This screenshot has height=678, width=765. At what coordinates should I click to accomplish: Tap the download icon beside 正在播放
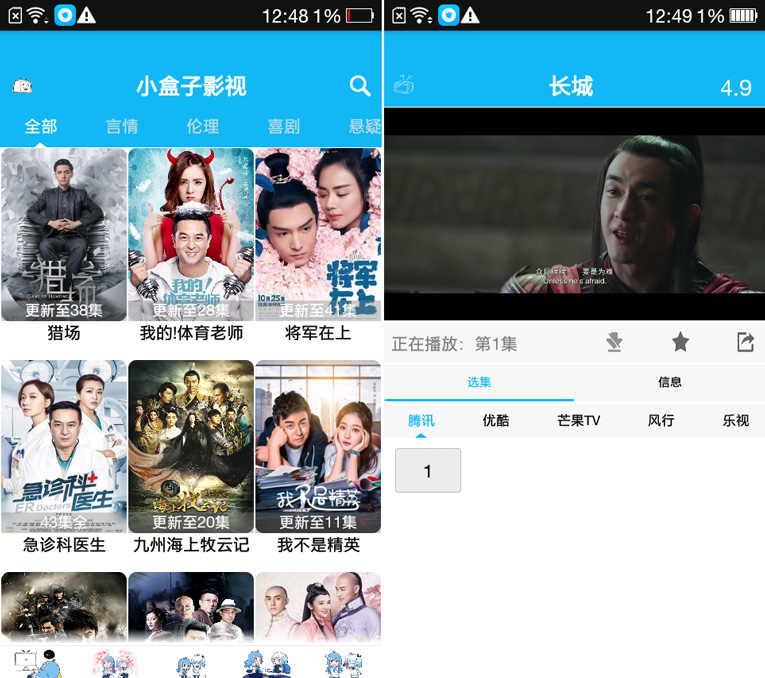click(615, 343)
